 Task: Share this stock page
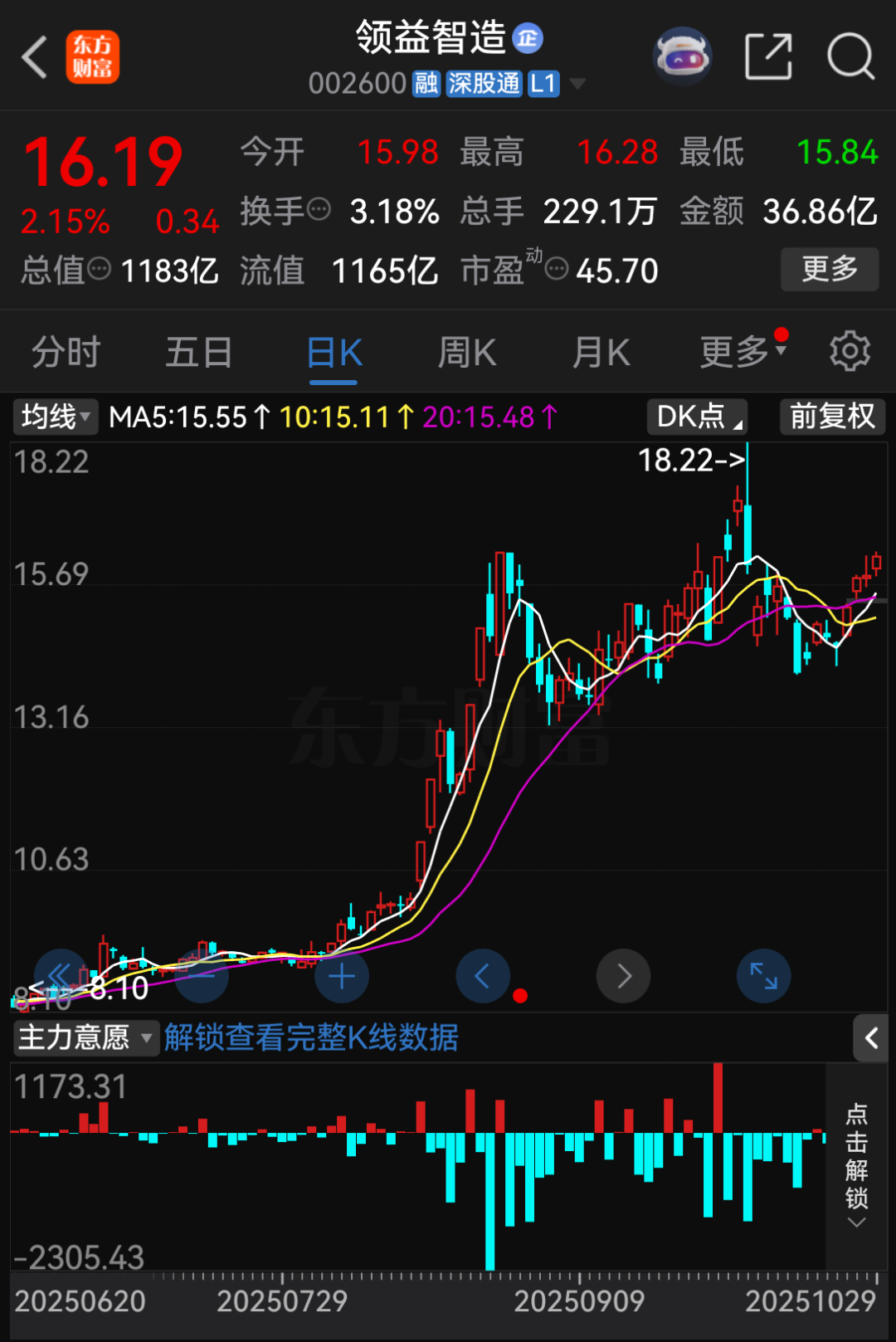point(768,57)
